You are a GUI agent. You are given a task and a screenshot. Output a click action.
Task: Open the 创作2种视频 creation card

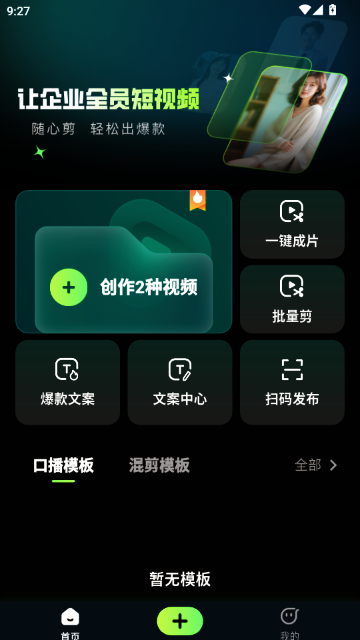click(x=124, y=262)
